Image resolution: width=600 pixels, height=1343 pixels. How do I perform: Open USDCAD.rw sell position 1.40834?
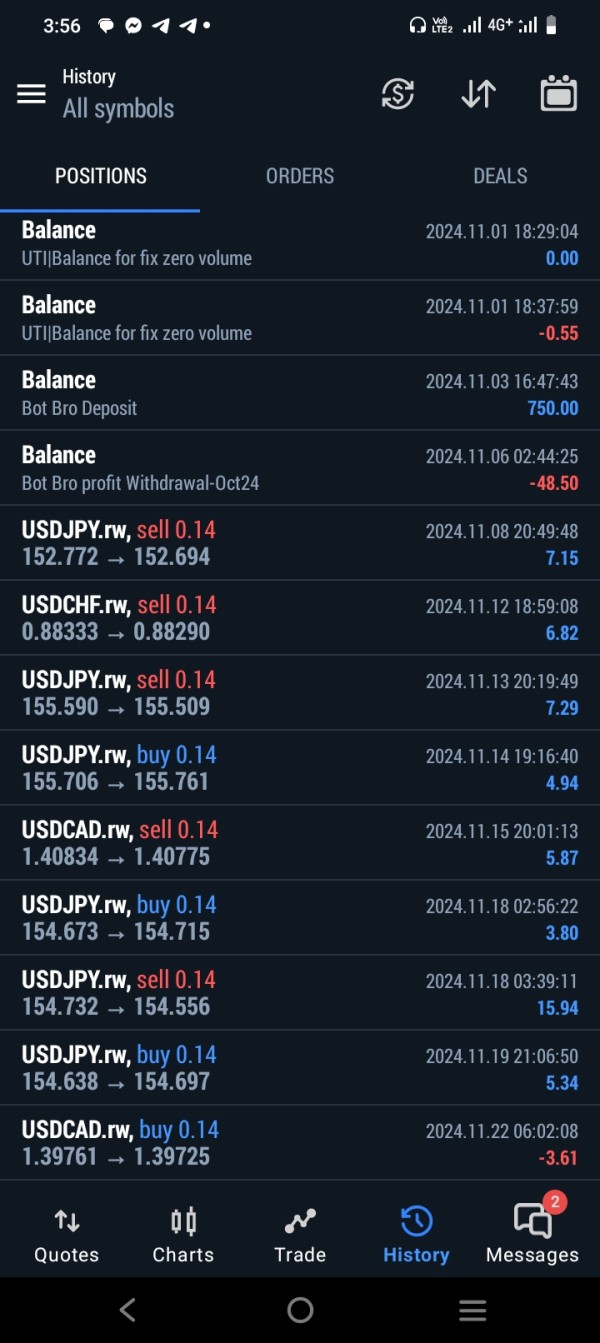(300, 843)
